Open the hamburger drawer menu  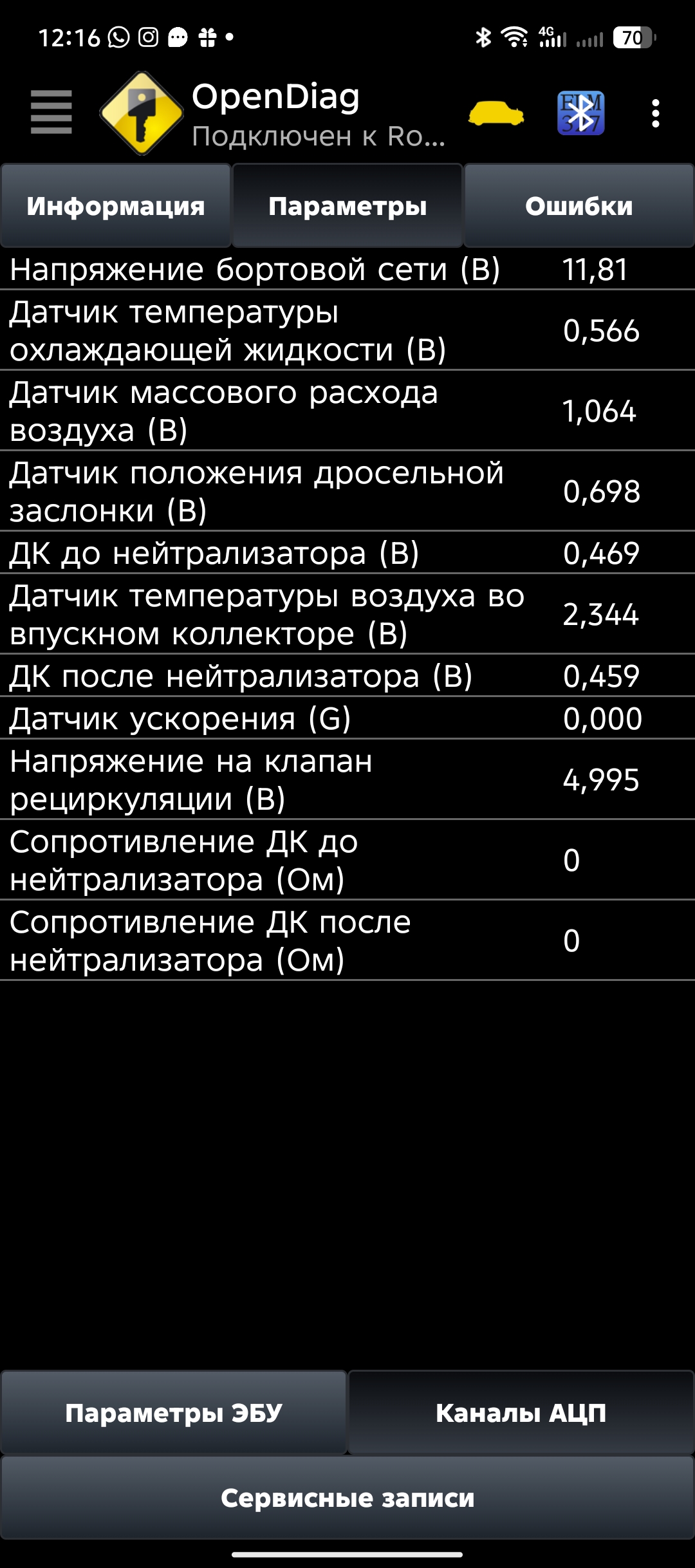pos(51,113)
